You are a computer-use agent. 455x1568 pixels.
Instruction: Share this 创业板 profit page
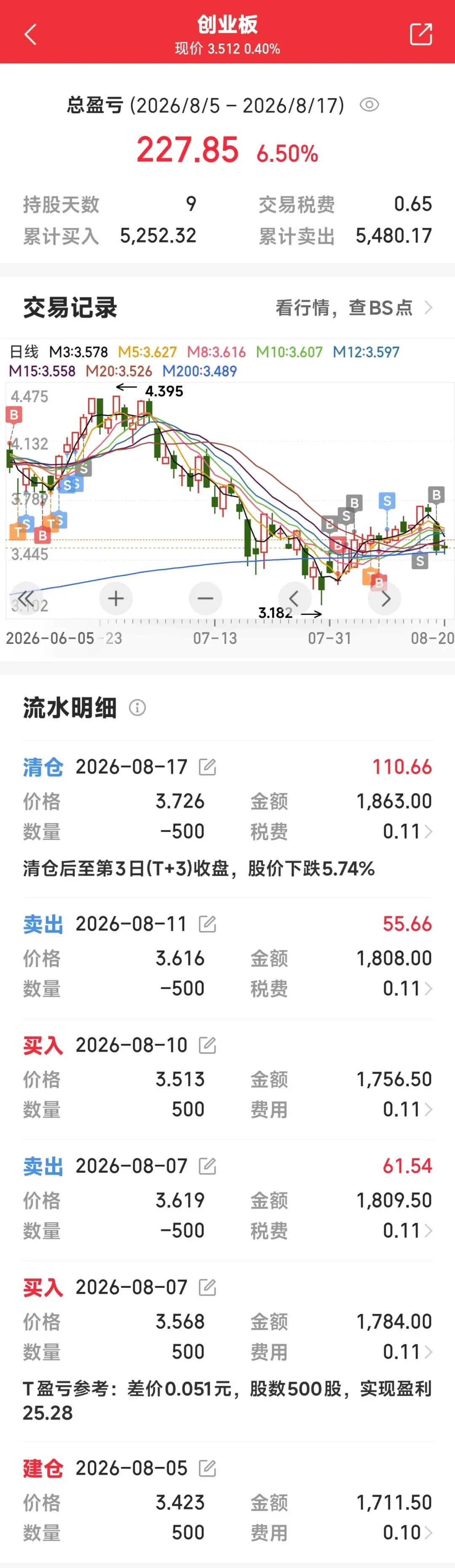tap(421, 34)
